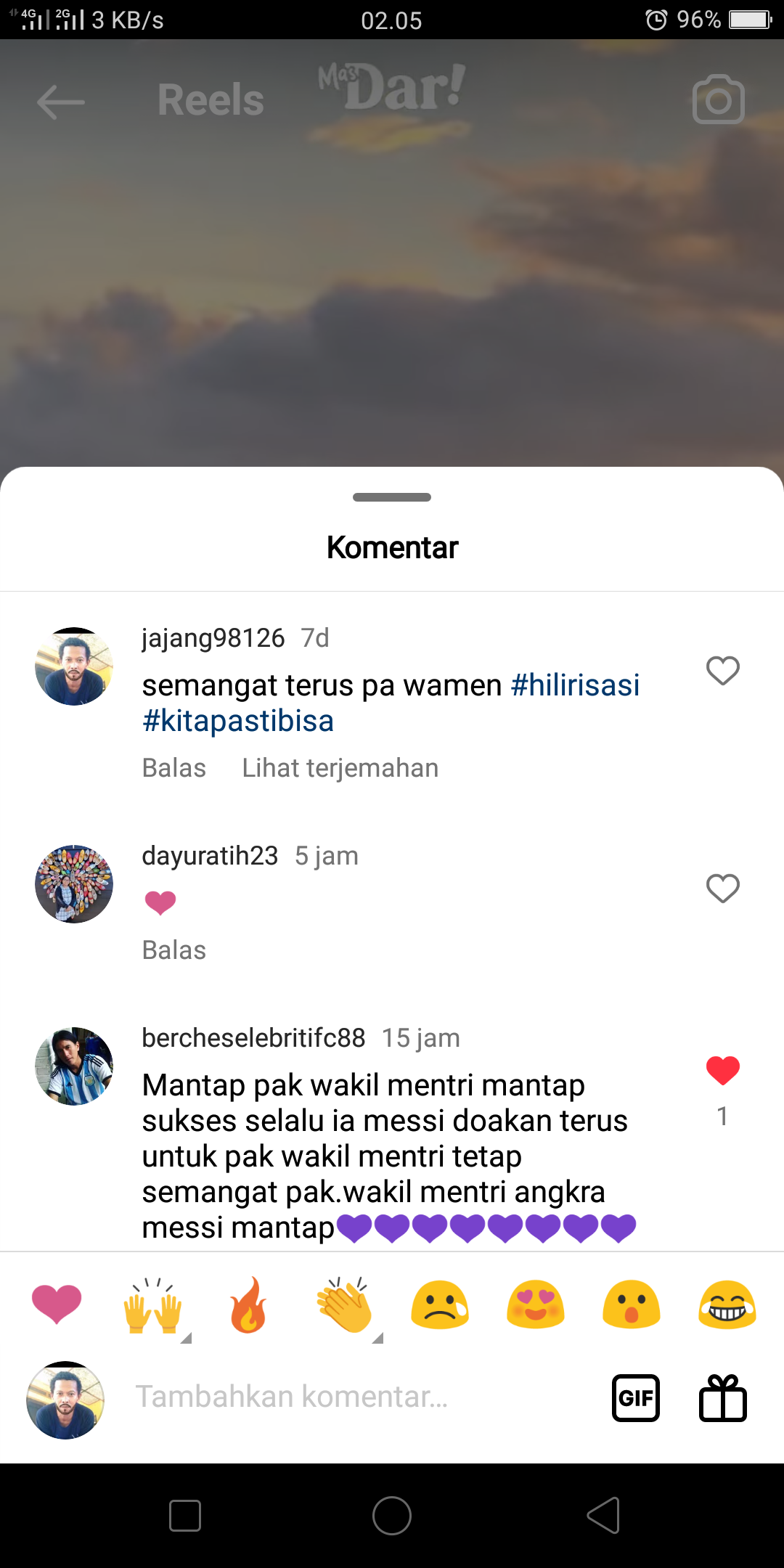The height and width of the screenshot is (1568, 784).
Task: Unlike bercheselebritifc88's comment
Action: coord(722,1071)
